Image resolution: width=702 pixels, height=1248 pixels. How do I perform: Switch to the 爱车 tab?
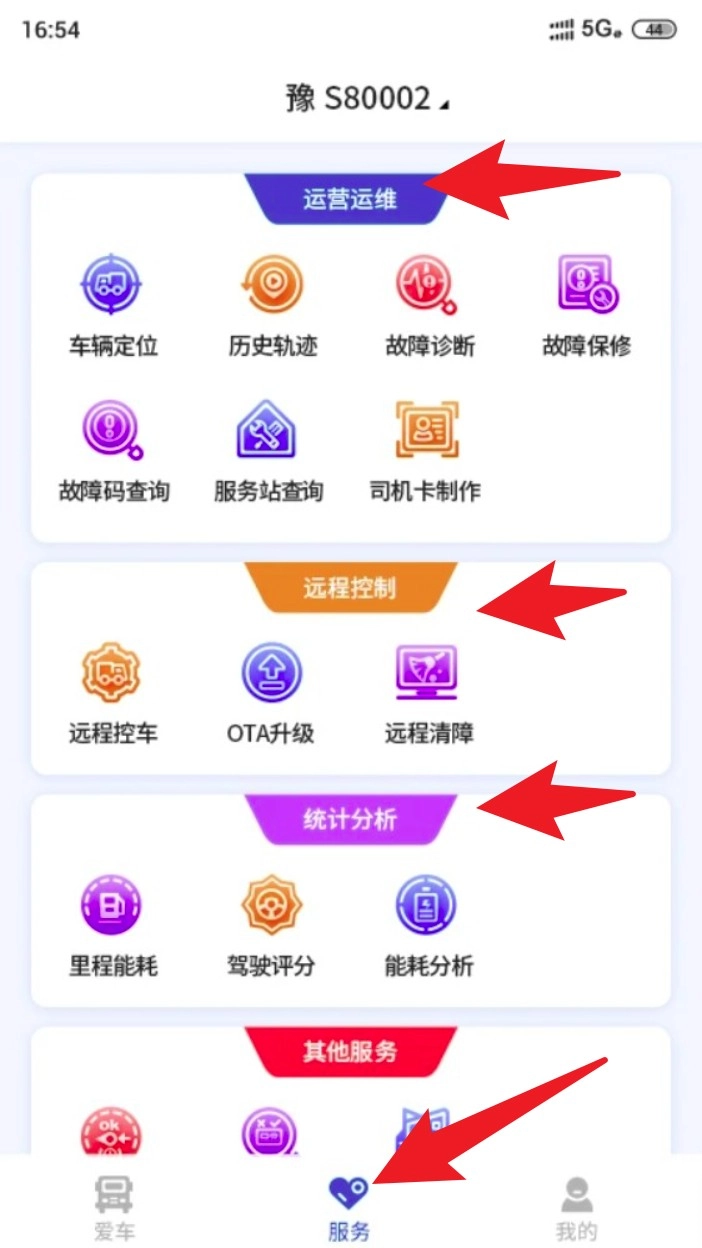point(114,1207)
